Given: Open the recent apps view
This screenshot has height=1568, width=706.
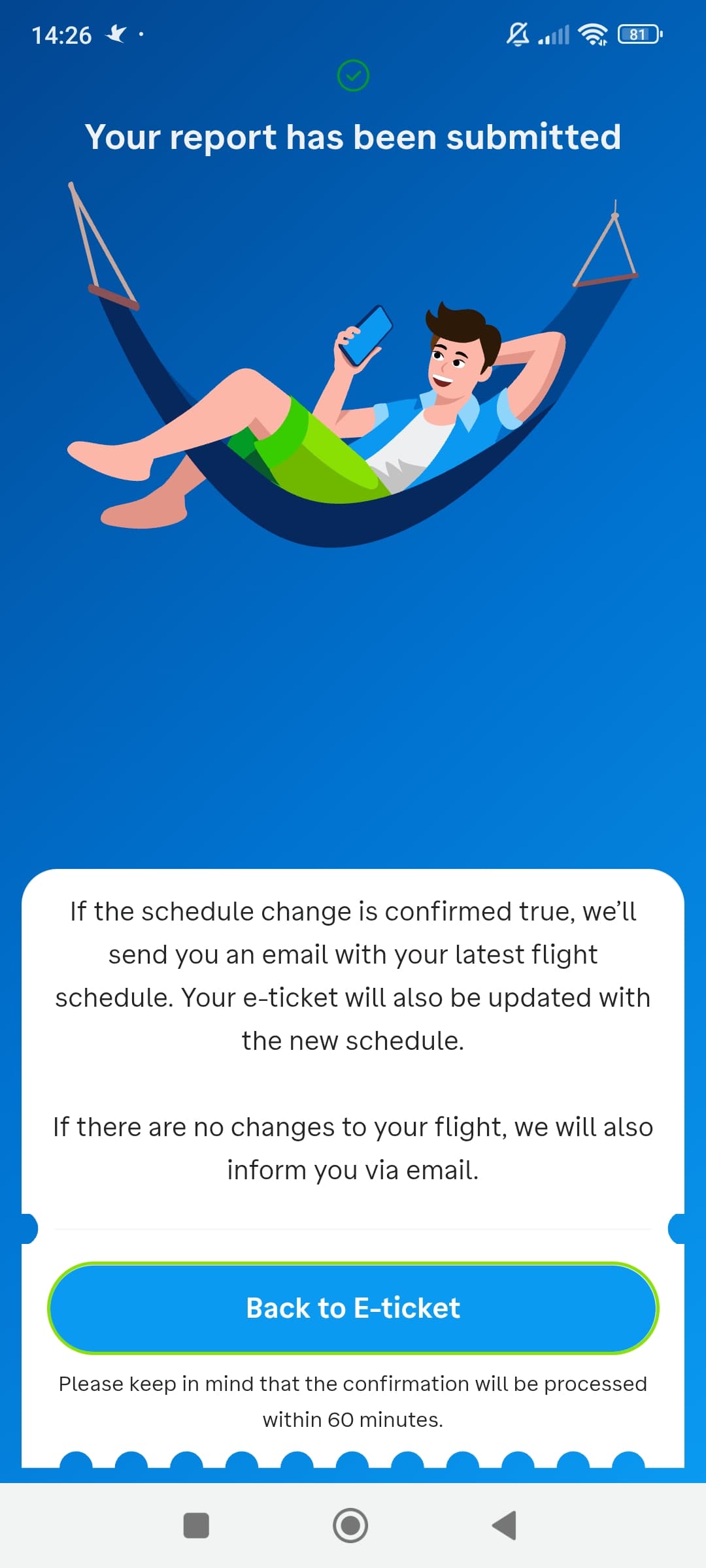Looking at the screenshot, I should [196, 1526].
